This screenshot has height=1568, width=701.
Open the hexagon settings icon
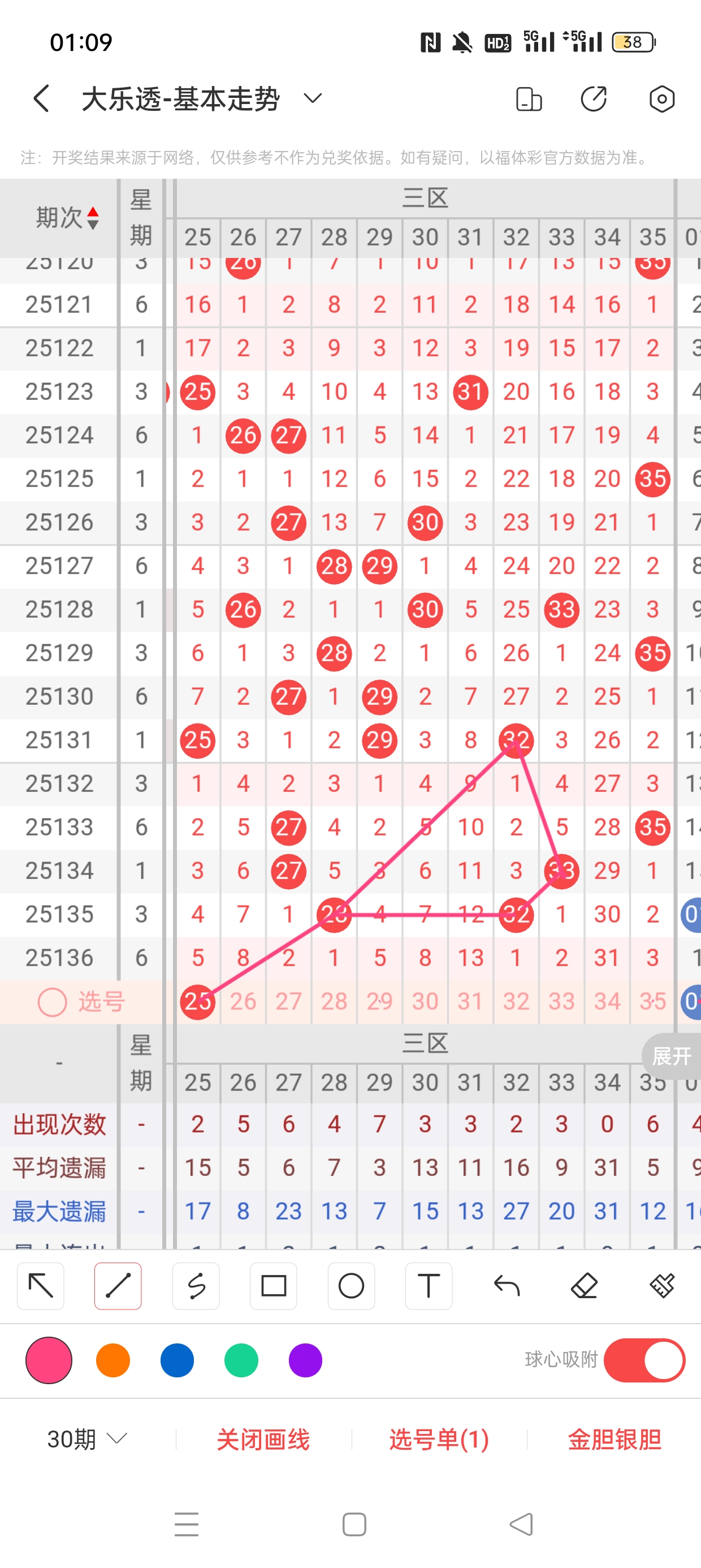click(661, 98)
